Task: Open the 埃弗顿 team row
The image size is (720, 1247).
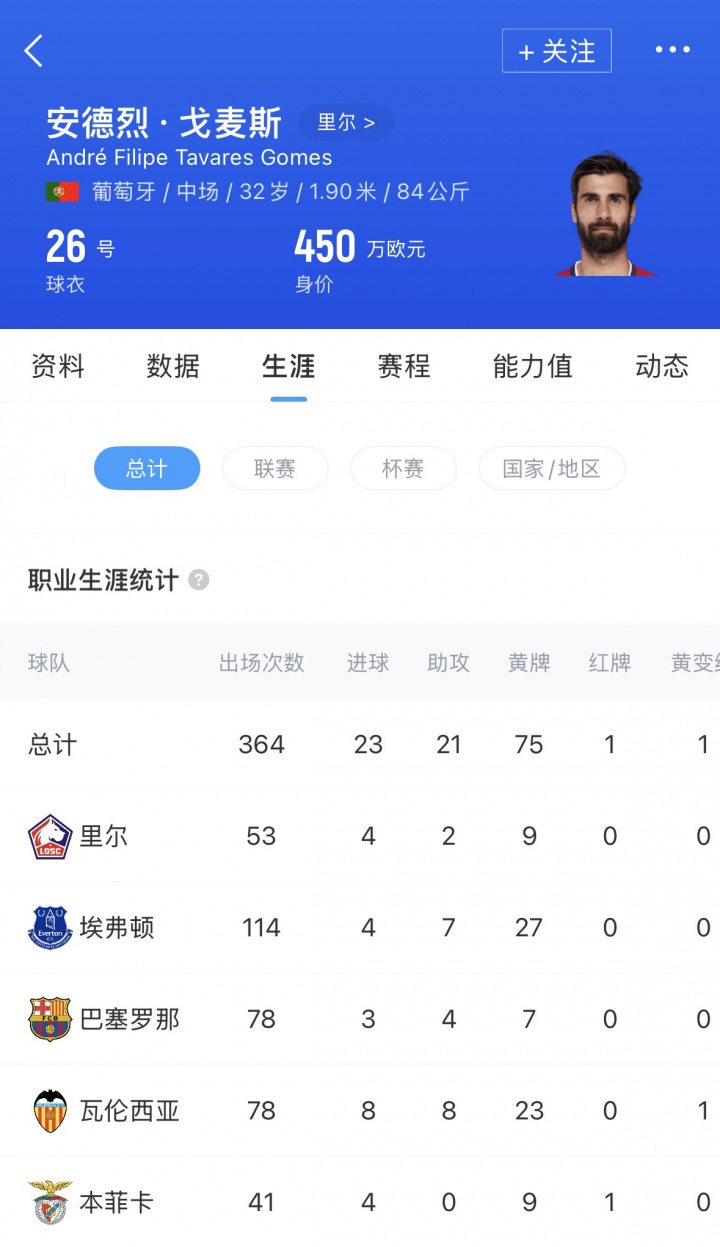Action: [117, 927]
